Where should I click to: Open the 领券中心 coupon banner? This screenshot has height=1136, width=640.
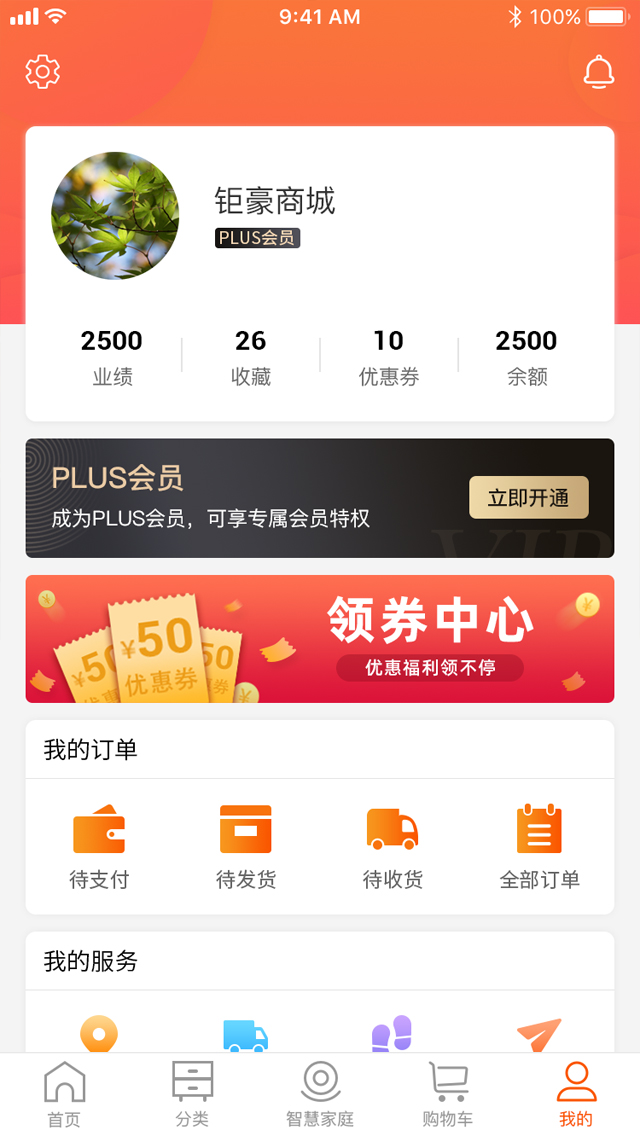(x=320, y=639)
